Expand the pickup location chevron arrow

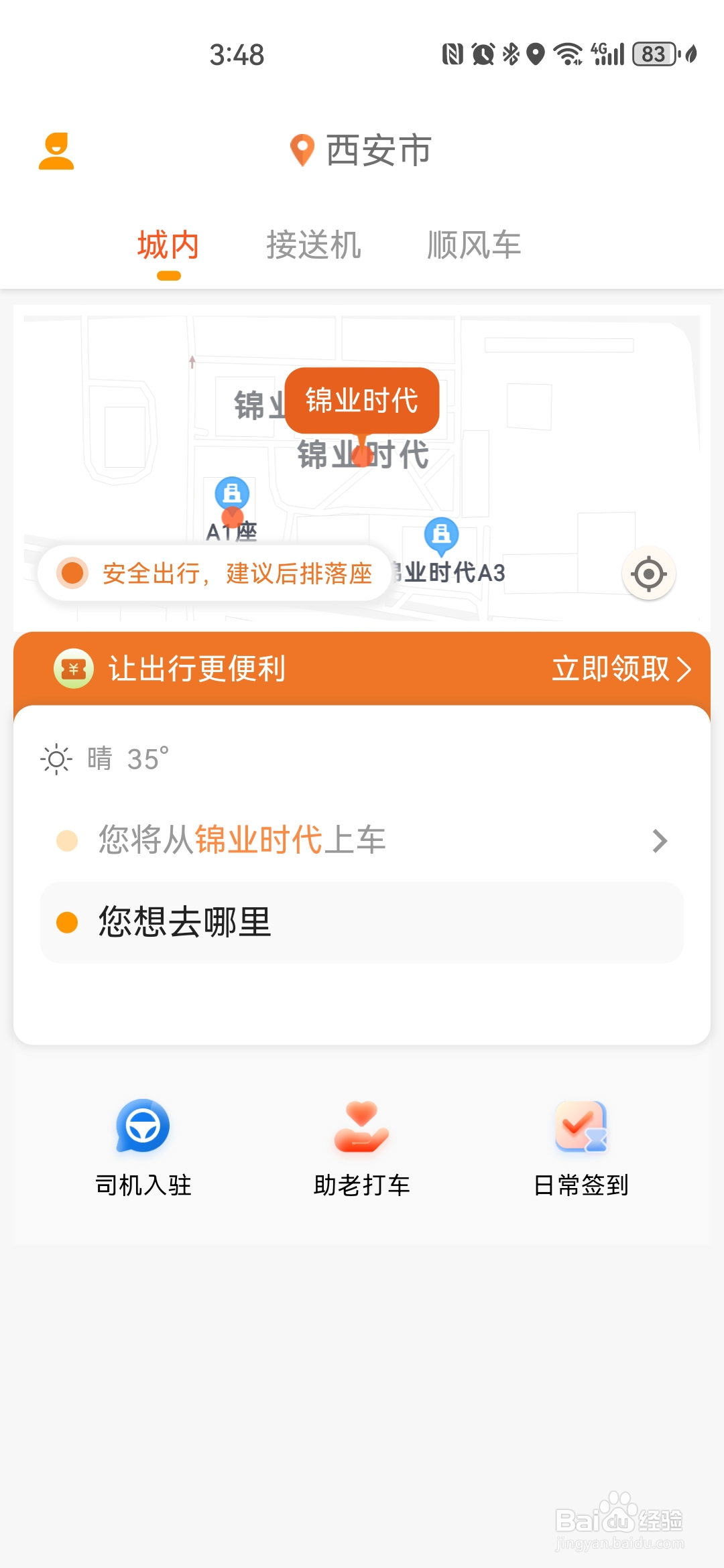tap(659, 841)
